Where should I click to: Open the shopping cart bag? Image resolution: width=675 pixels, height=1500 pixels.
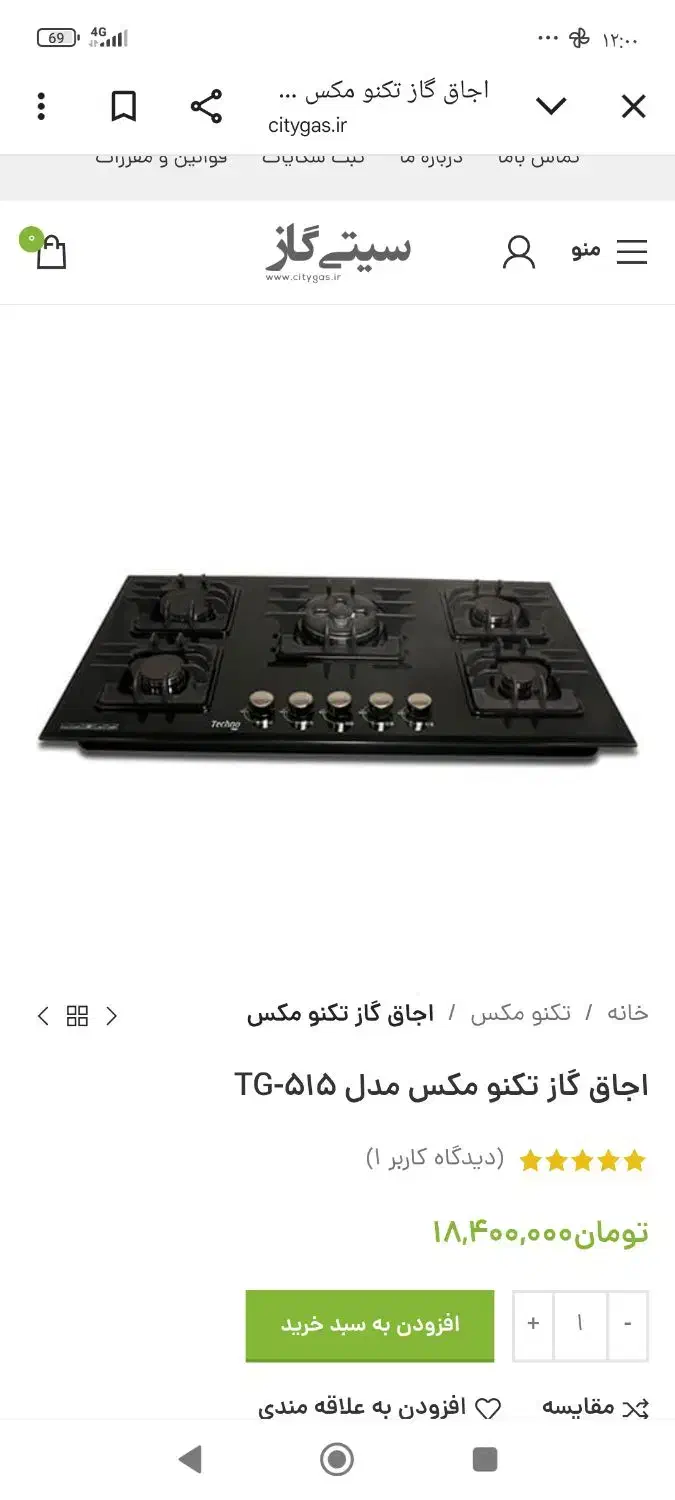pos(50,252)
